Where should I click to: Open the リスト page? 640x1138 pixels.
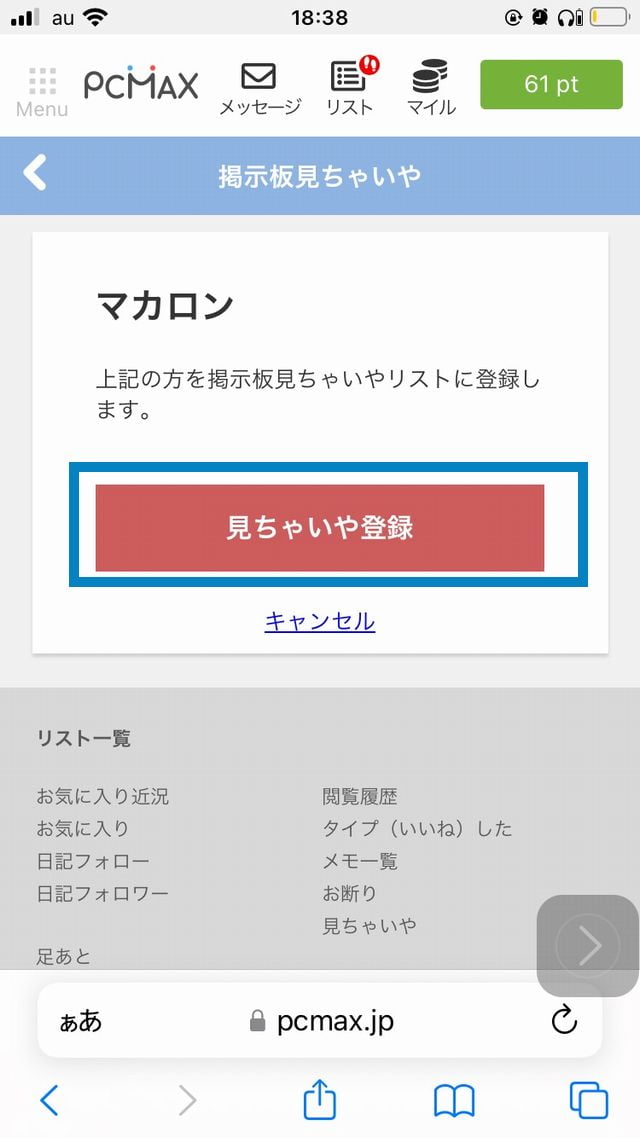tap(349, 88)
